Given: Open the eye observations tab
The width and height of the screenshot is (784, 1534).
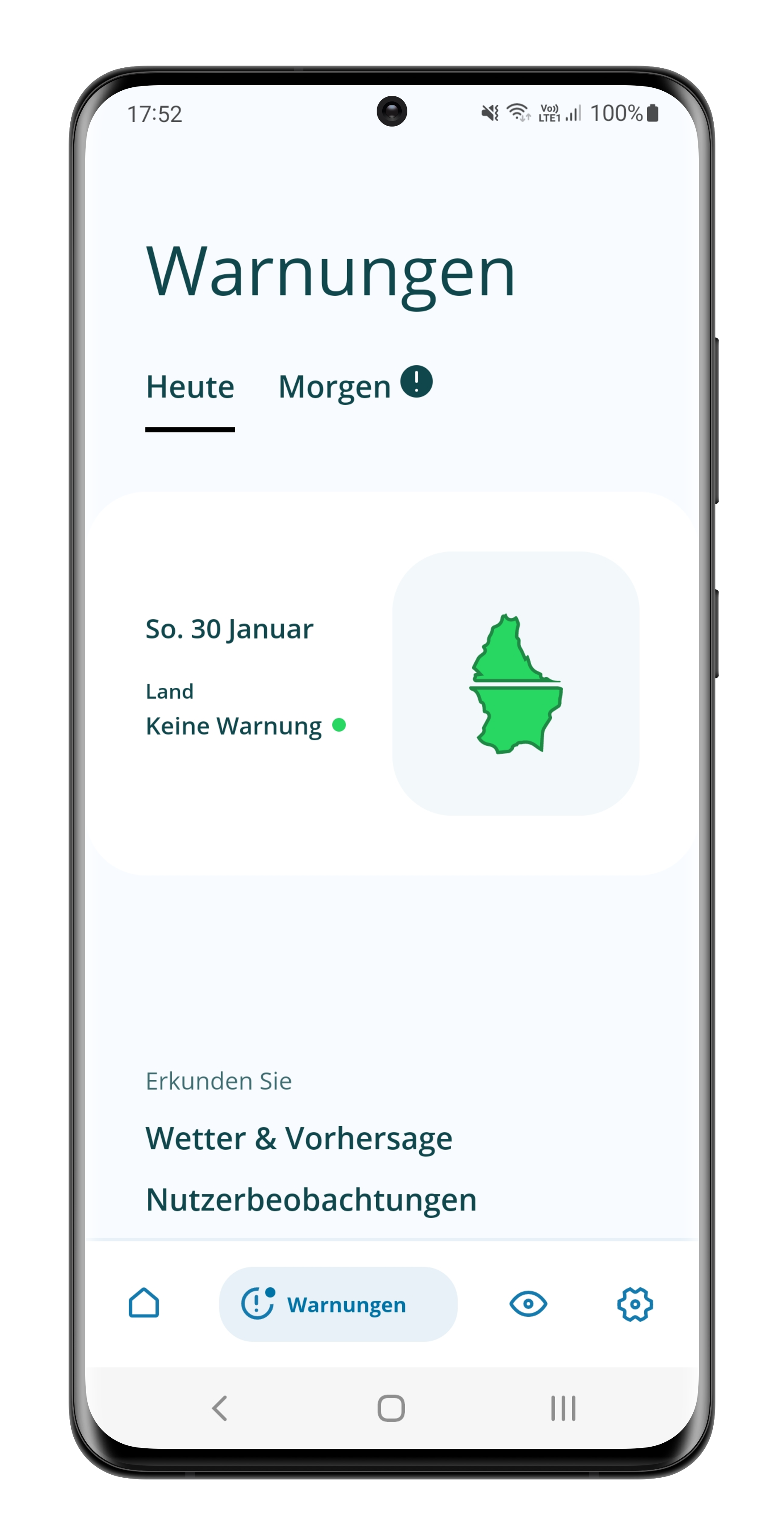Looking at the screenshot, I should 528,1303.
